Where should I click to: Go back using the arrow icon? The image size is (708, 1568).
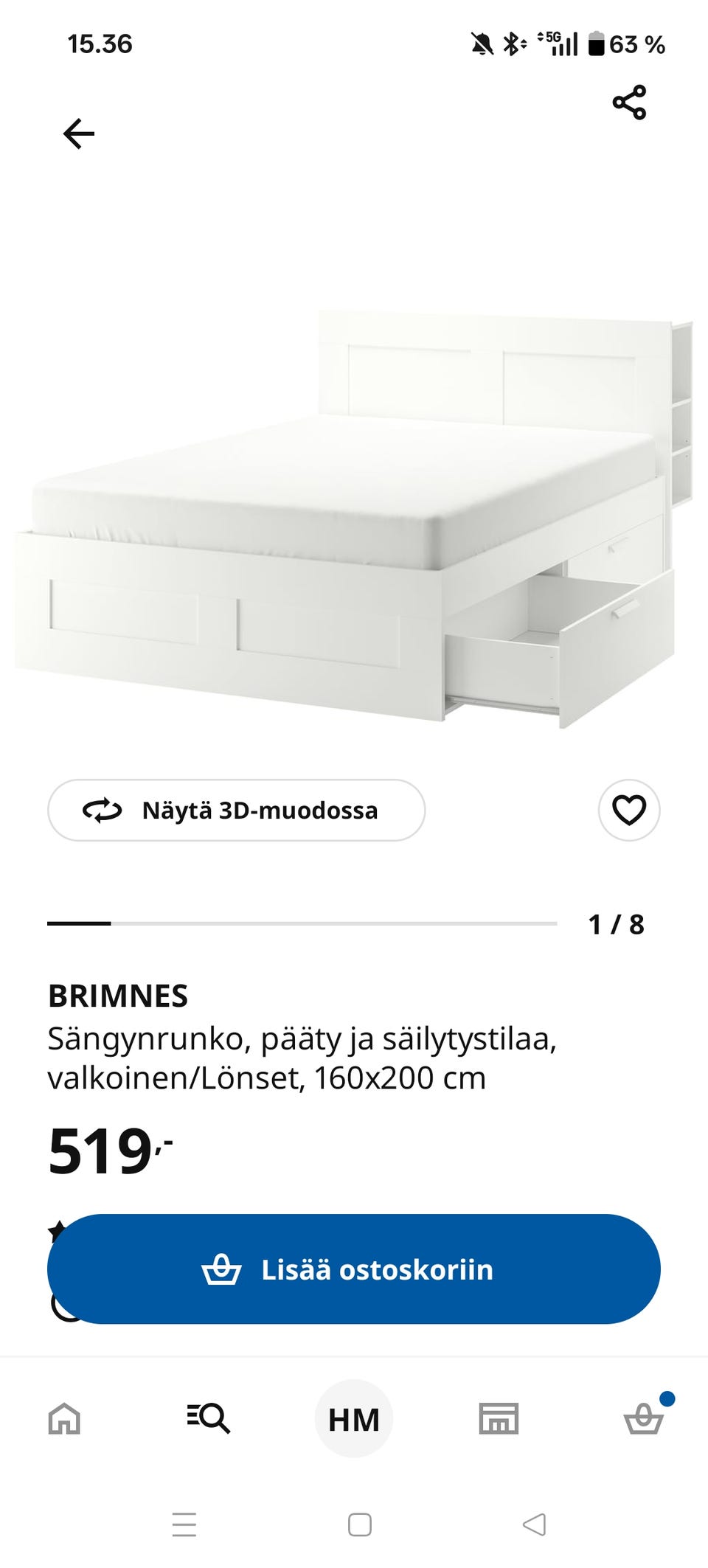[x=79, y=133]
